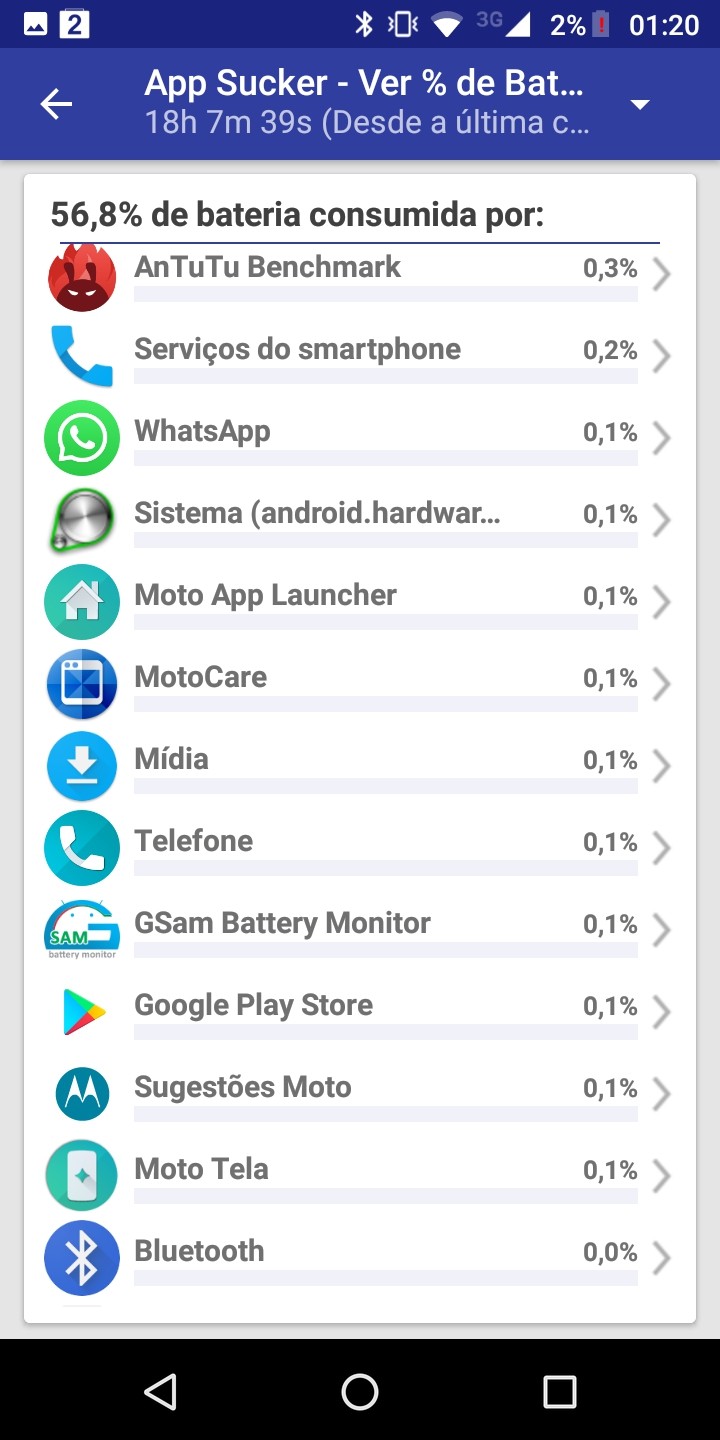The height and width of the screenshot is (1440, 720).
Task: Open the Sistema (android.hardware) row
Action: [x=360, y=520]
